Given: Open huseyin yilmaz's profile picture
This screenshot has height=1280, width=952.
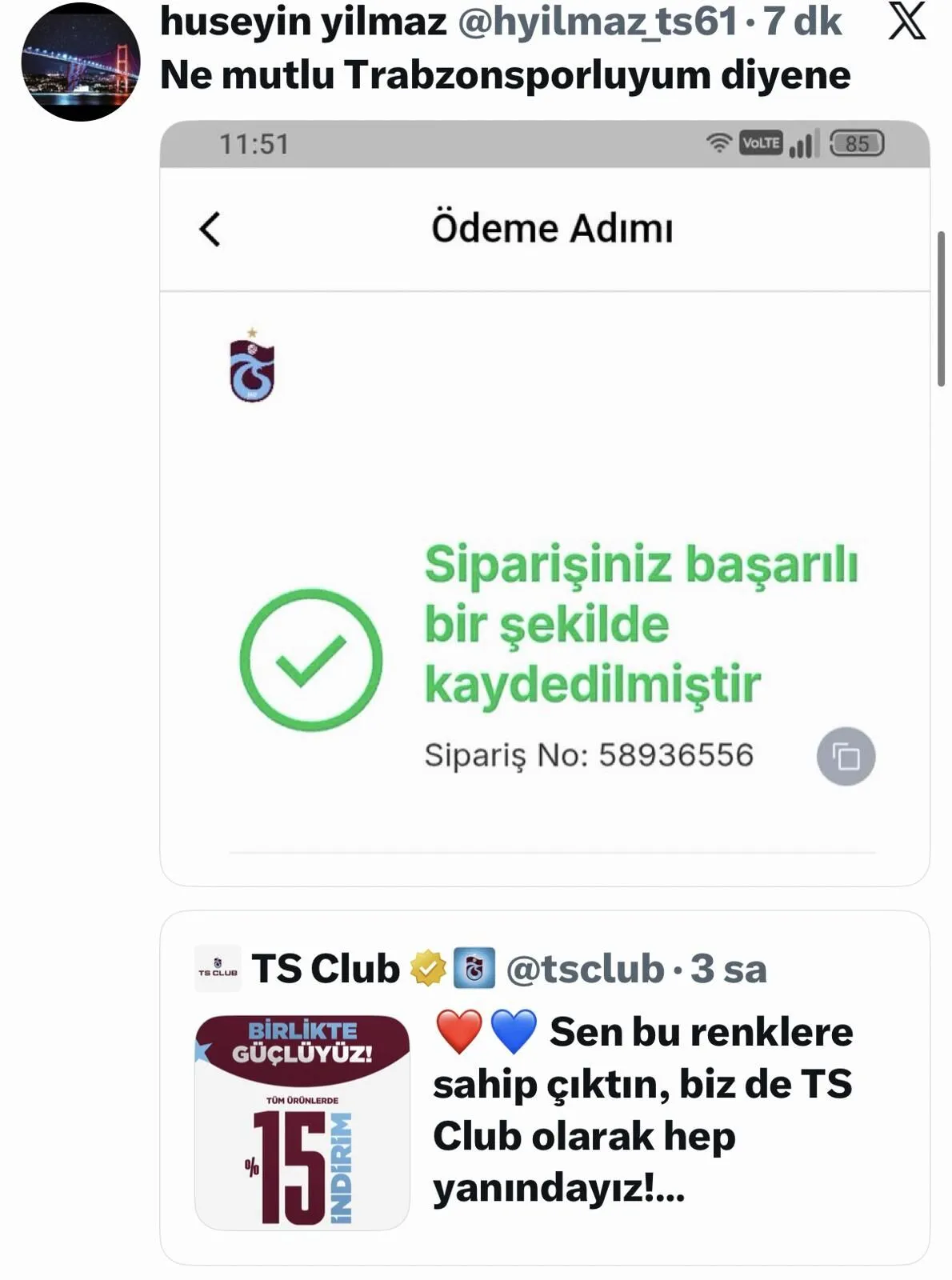Looking at the screenshot, I should [x=80, y=62].
